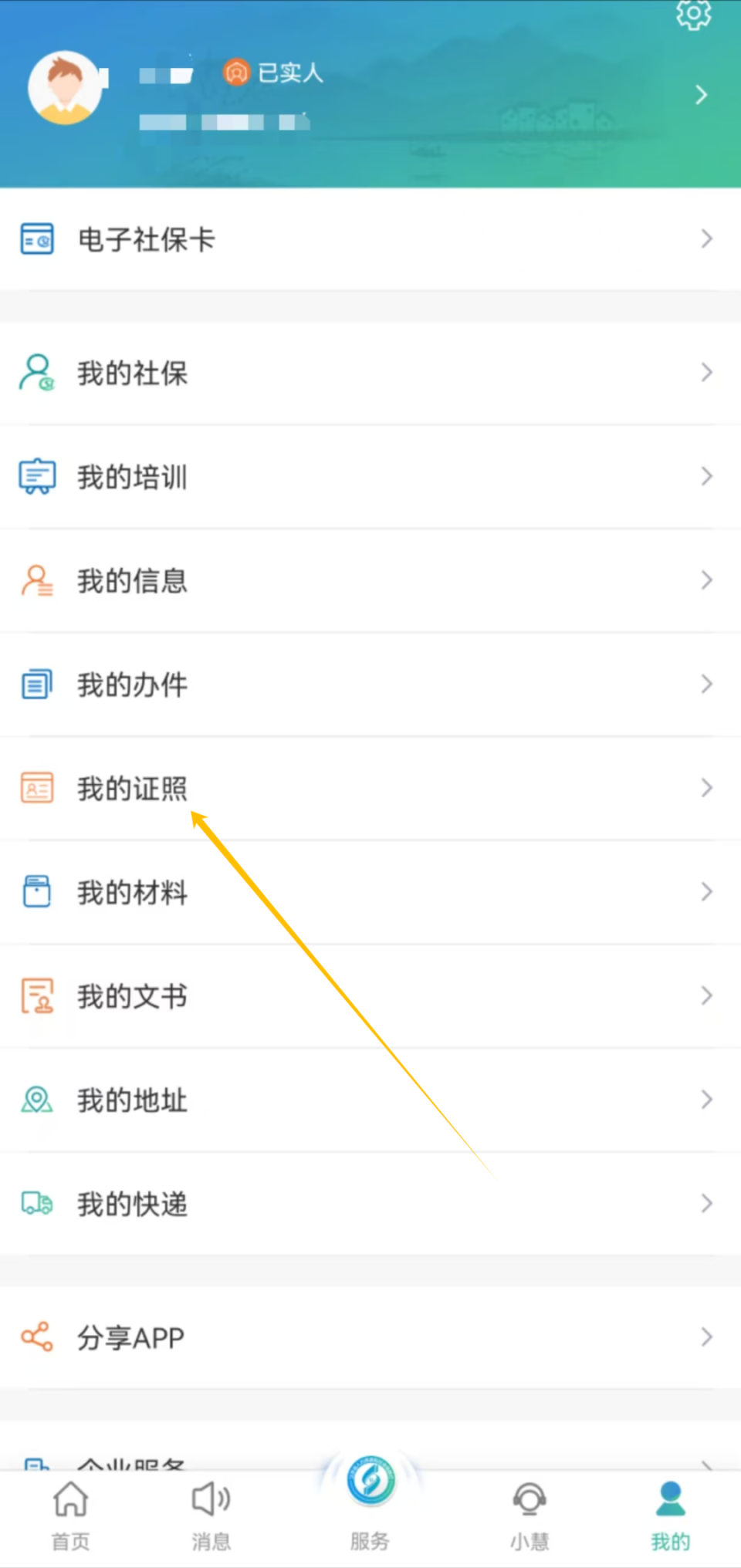Click the user avatar picture
This screenshot has height=1568, width=741.
click(65, 87)
